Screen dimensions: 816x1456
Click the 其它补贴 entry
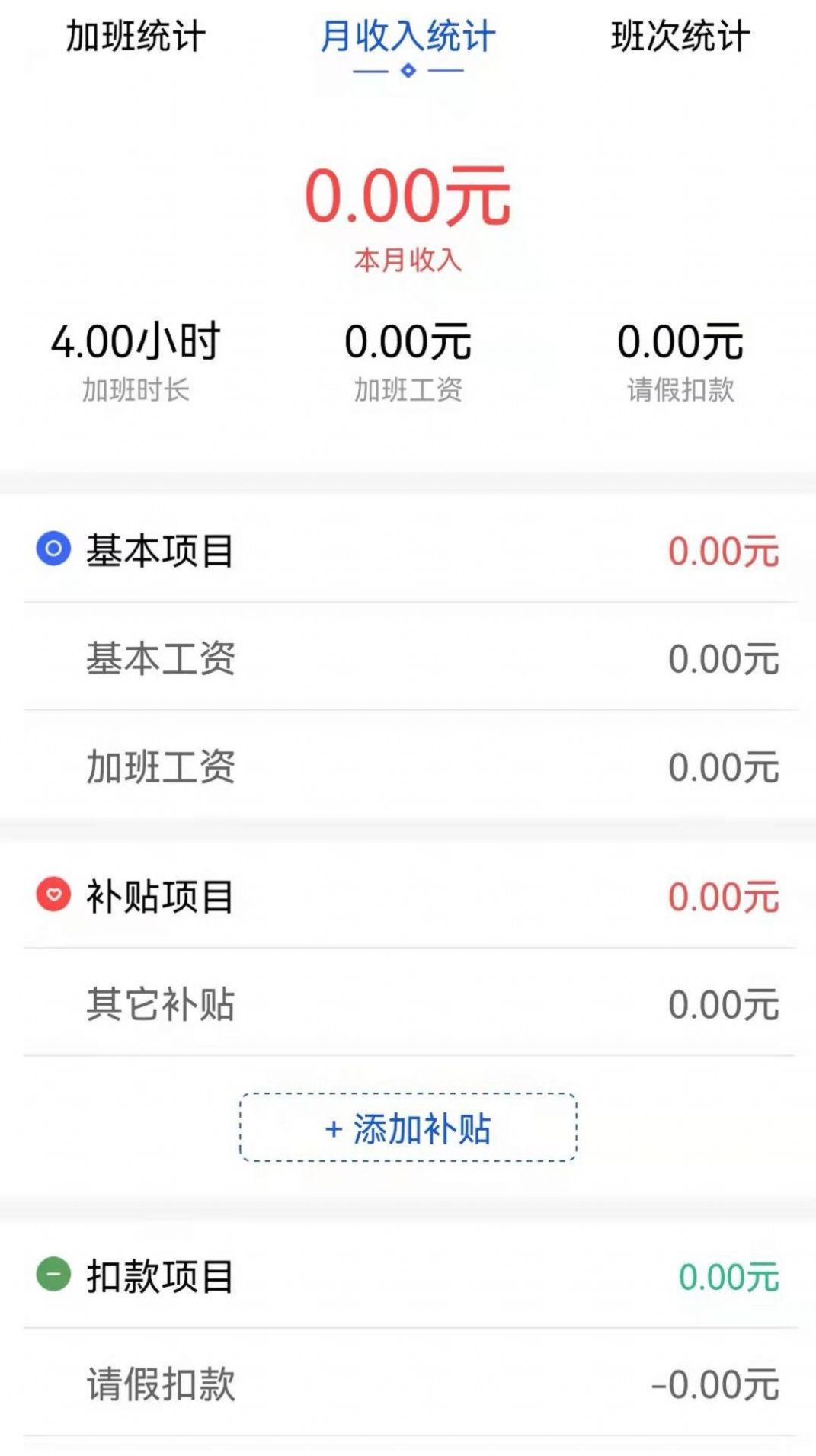tap(160, 1006)
